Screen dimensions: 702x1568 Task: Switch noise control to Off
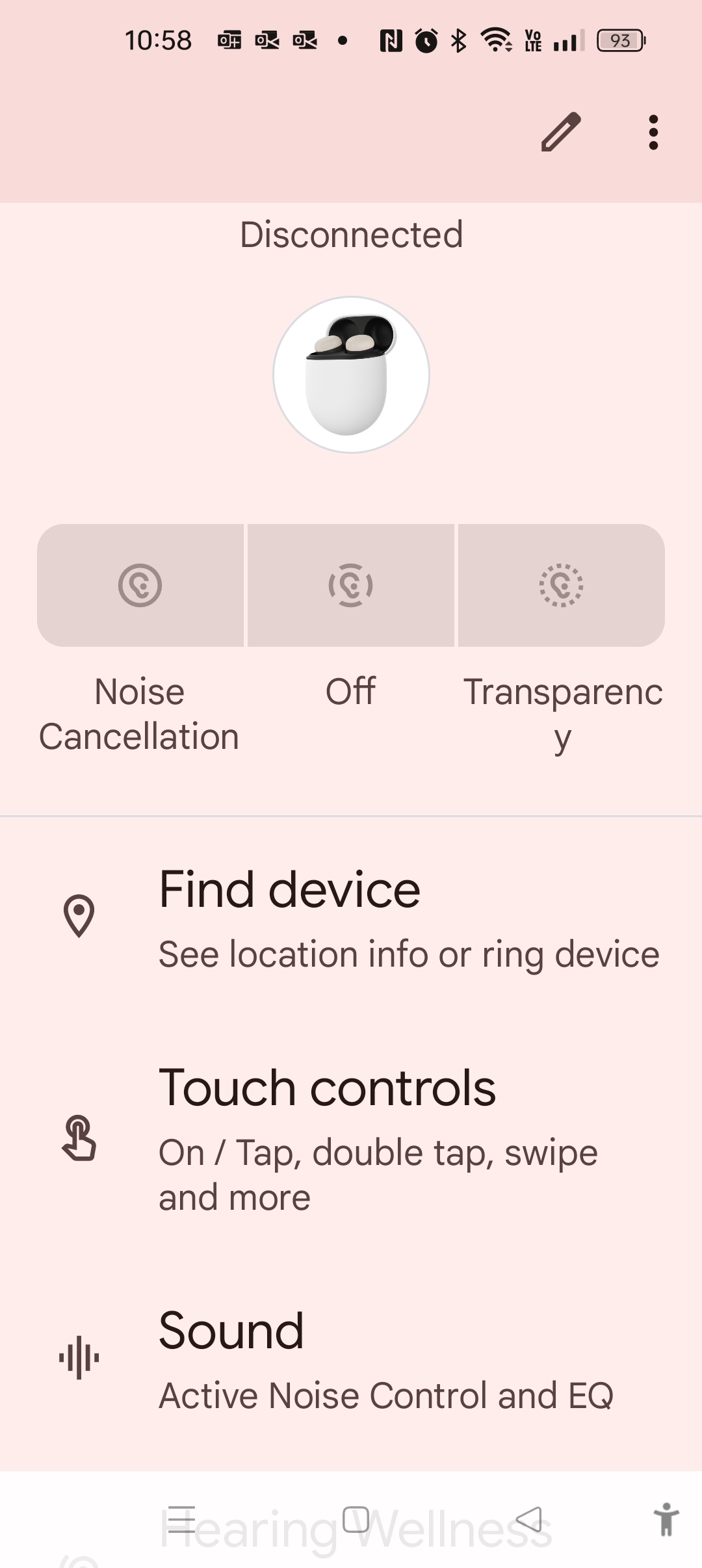click(351, 586)
